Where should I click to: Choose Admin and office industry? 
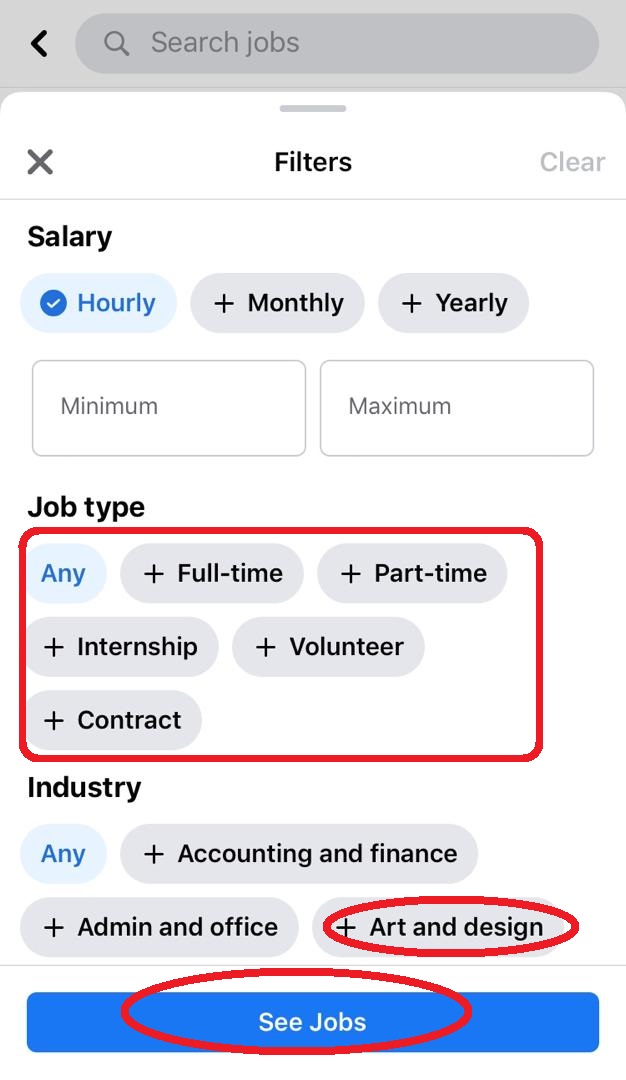pos(160,927)
